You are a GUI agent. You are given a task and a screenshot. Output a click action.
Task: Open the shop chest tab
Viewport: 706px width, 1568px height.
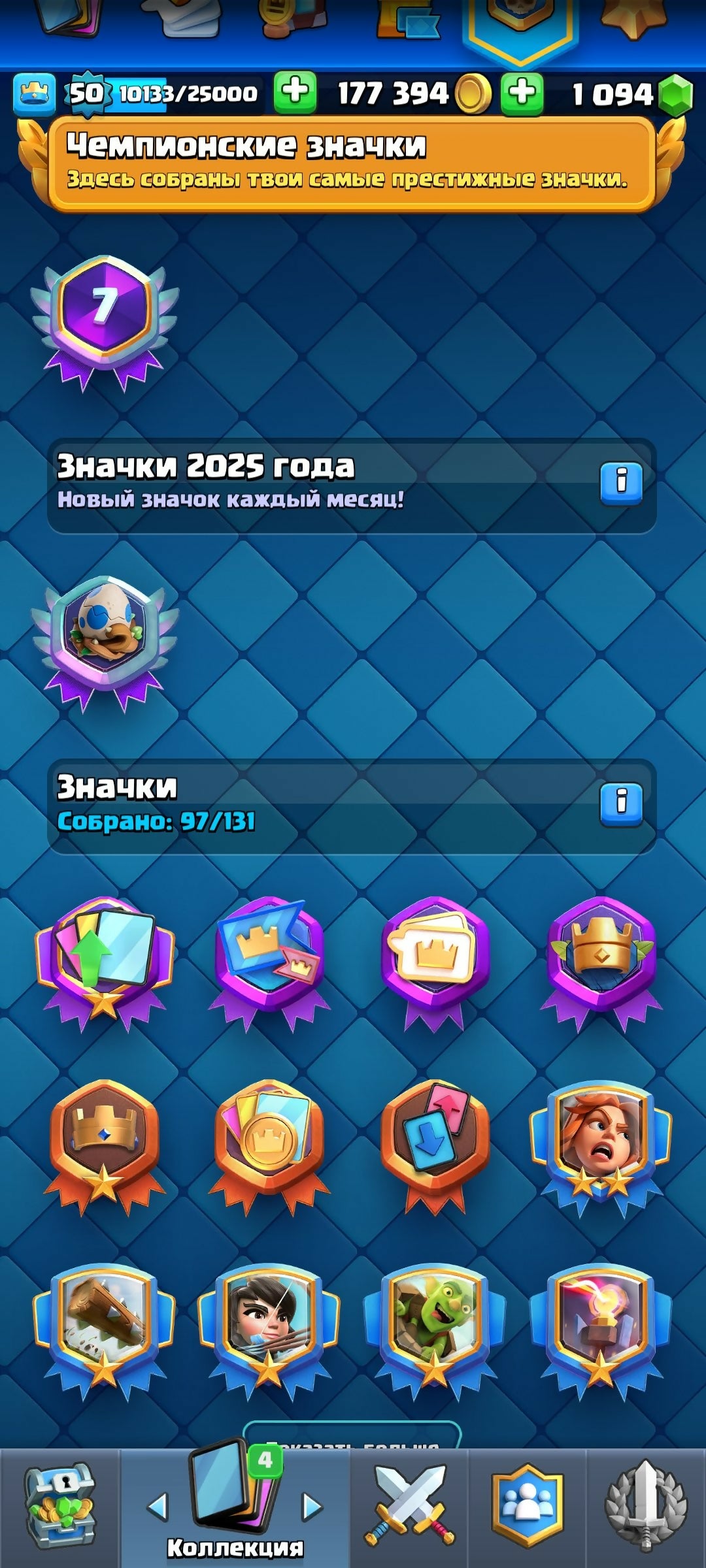60,1506
